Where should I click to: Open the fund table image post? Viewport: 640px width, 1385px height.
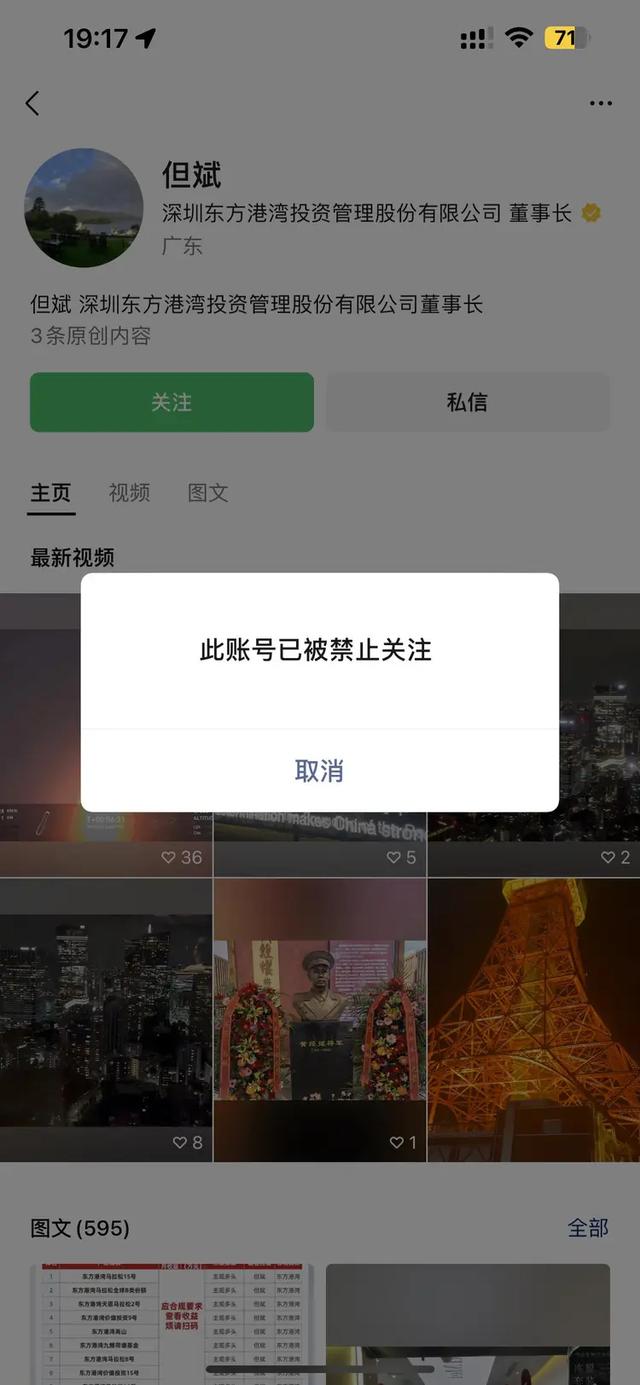[171, 1320]
